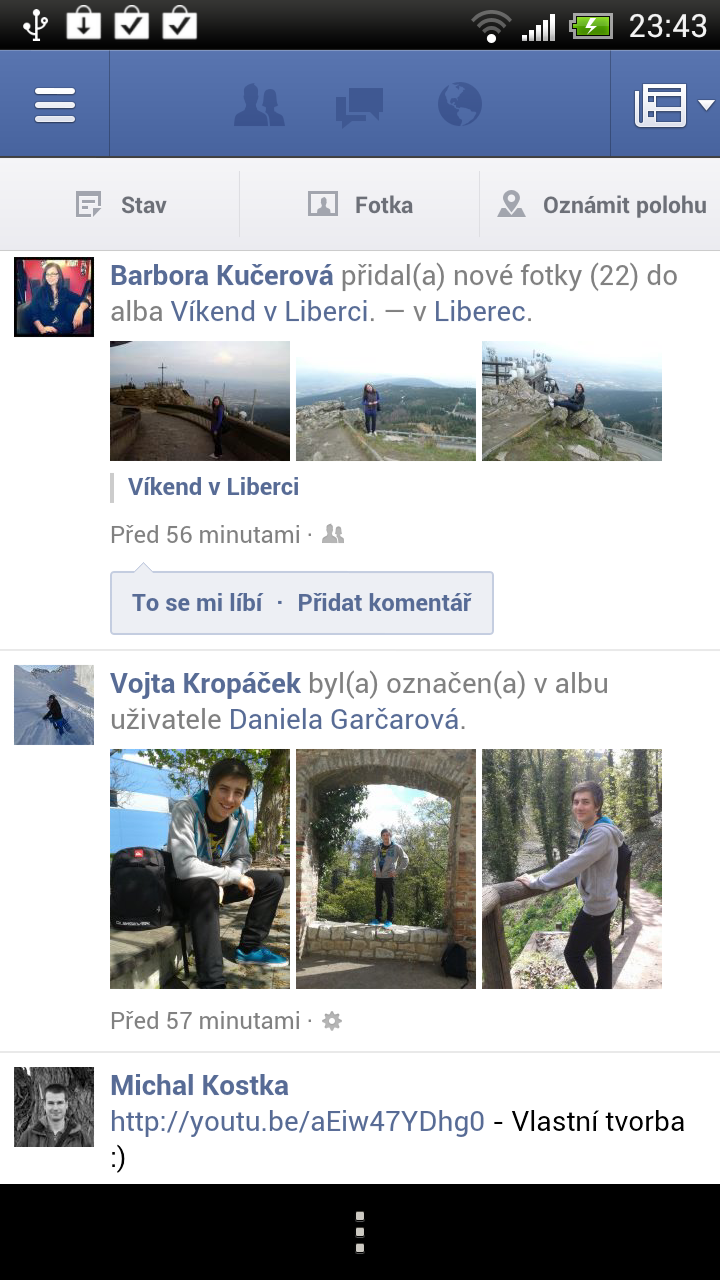
Task: Open the notifications globe
Action: coord(460,104)
